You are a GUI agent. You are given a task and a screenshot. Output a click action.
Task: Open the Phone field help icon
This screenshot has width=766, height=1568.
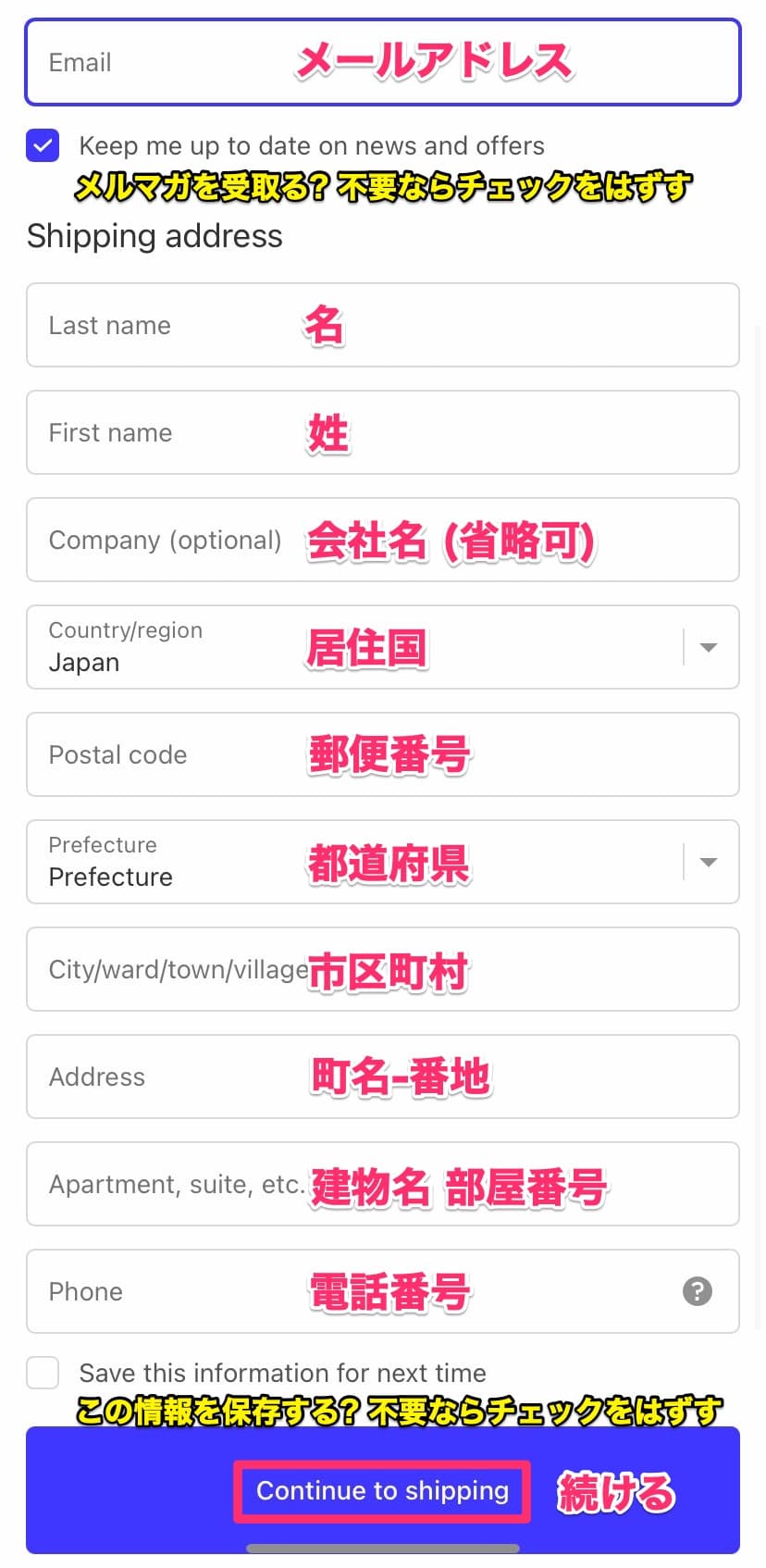coord(698,1291)
